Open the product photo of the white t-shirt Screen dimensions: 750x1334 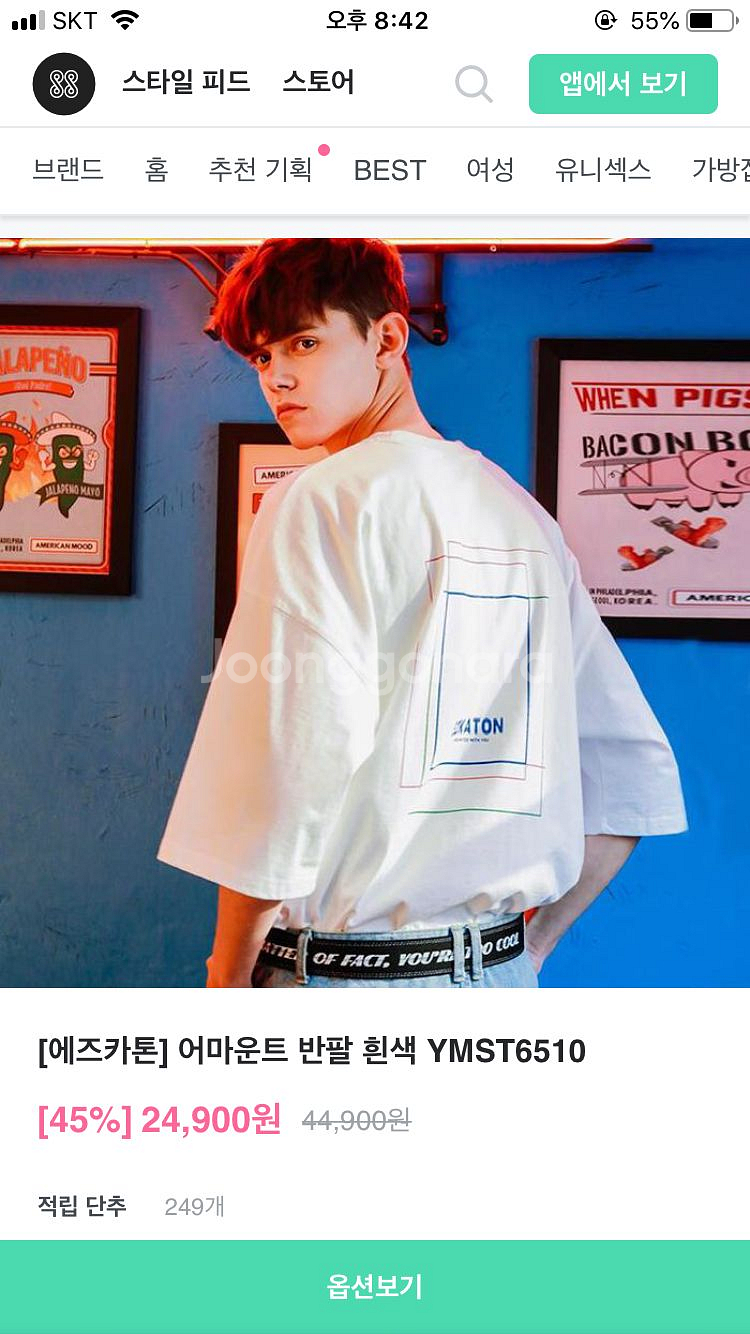[x=375, y=613]
